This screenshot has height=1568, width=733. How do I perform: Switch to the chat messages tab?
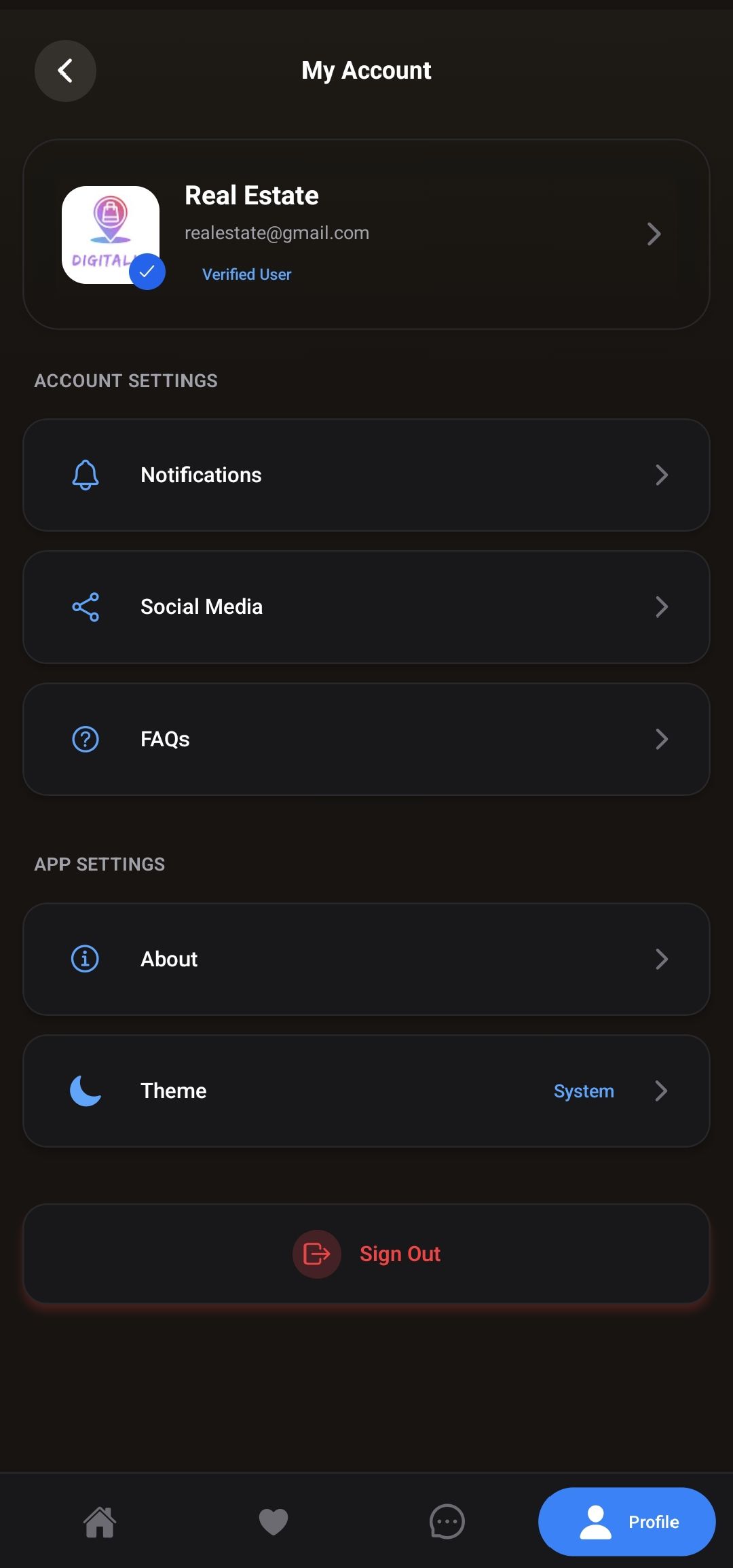[447, 1522]
